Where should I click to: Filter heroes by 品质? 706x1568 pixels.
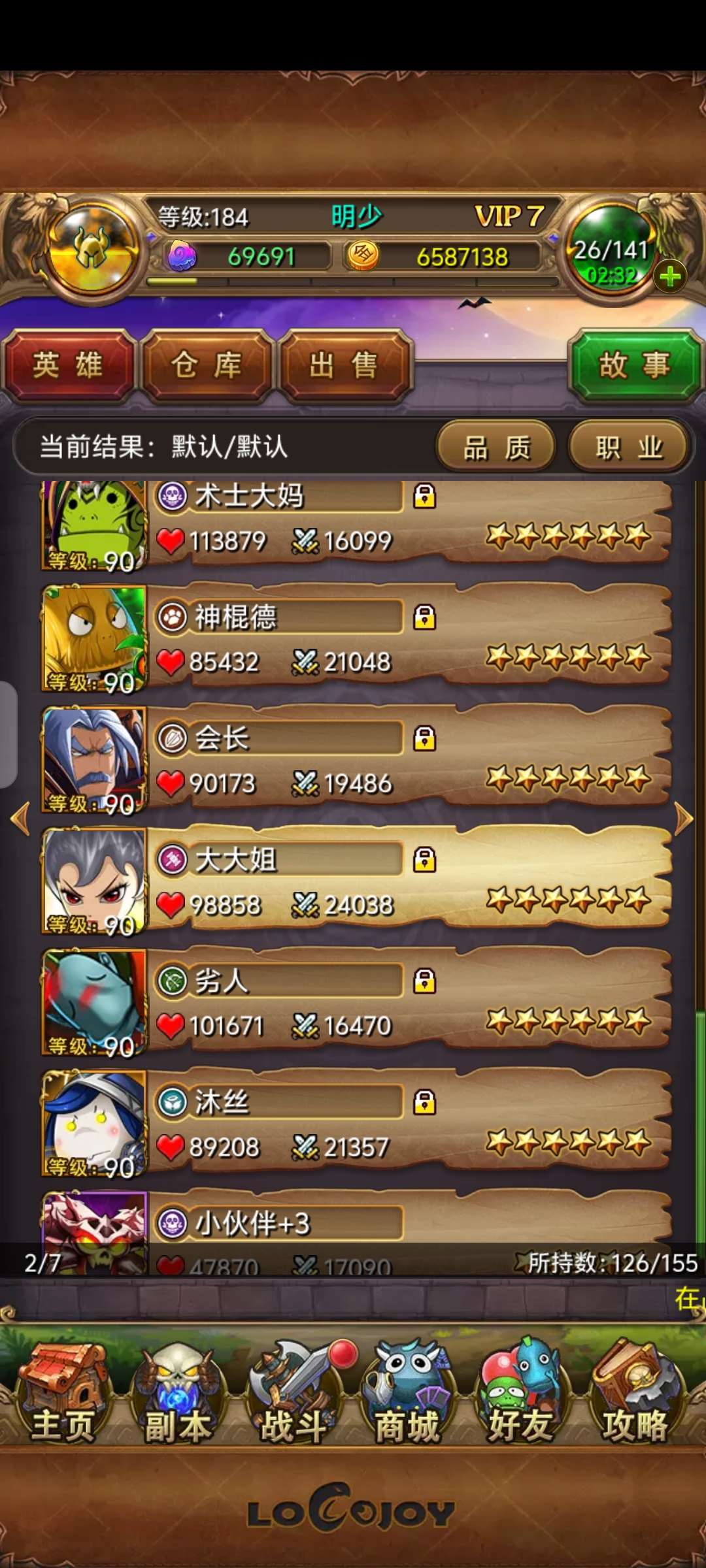(x=496, y=448)
